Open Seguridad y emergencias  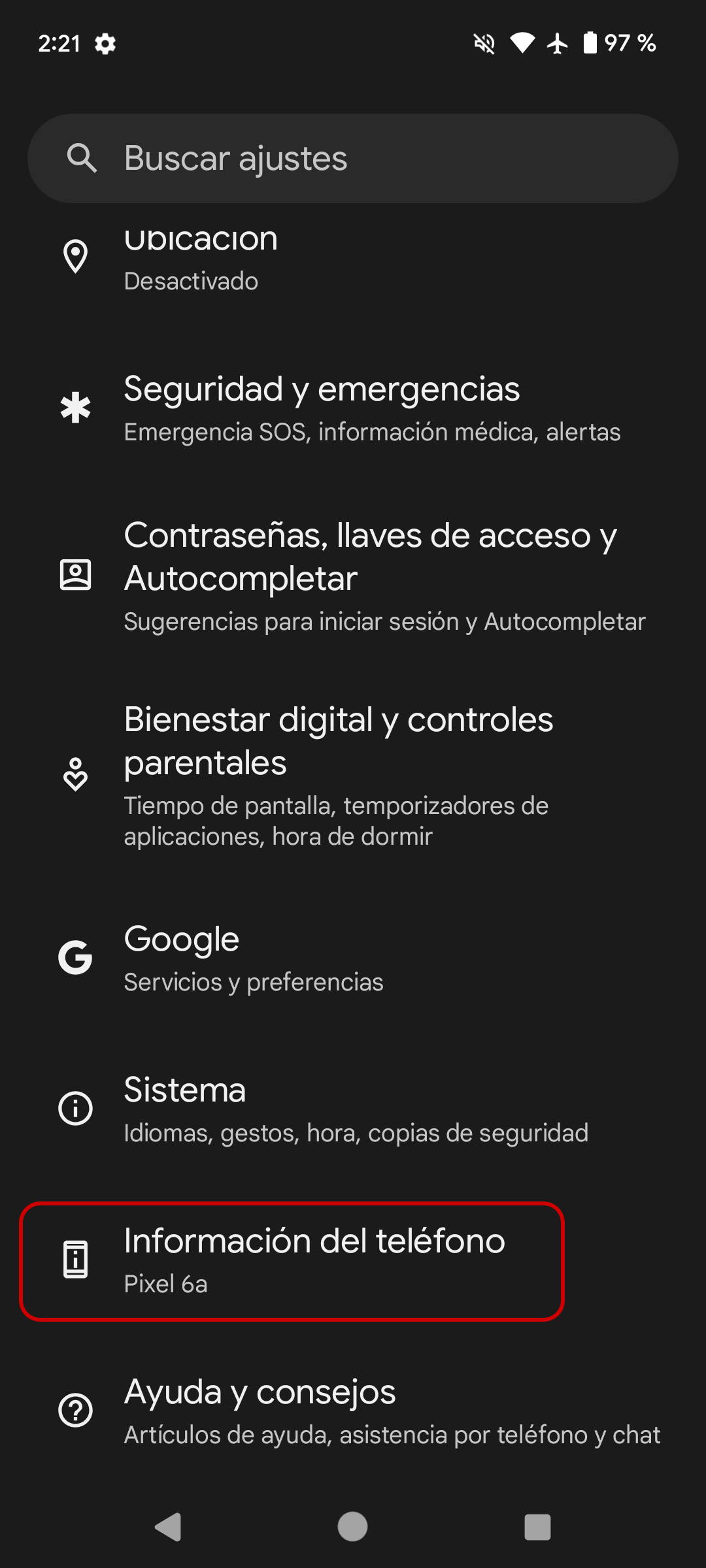coord(353,408)
